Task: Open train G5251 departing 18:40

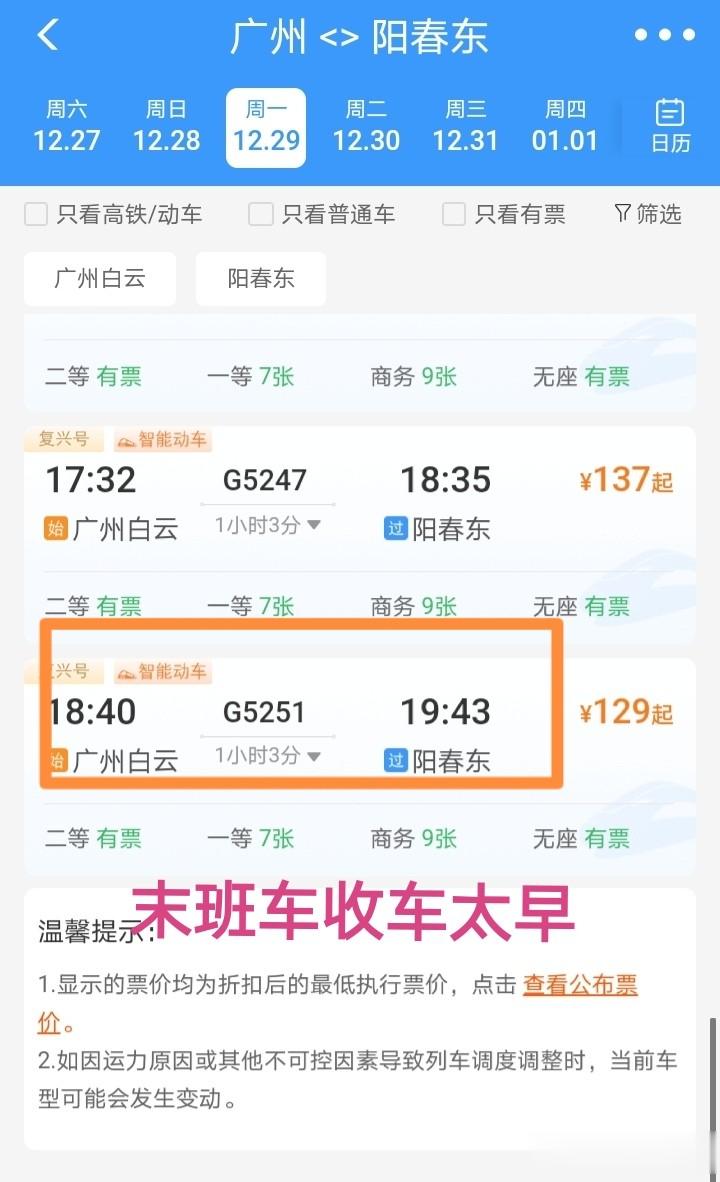Action: click(360, 731)
